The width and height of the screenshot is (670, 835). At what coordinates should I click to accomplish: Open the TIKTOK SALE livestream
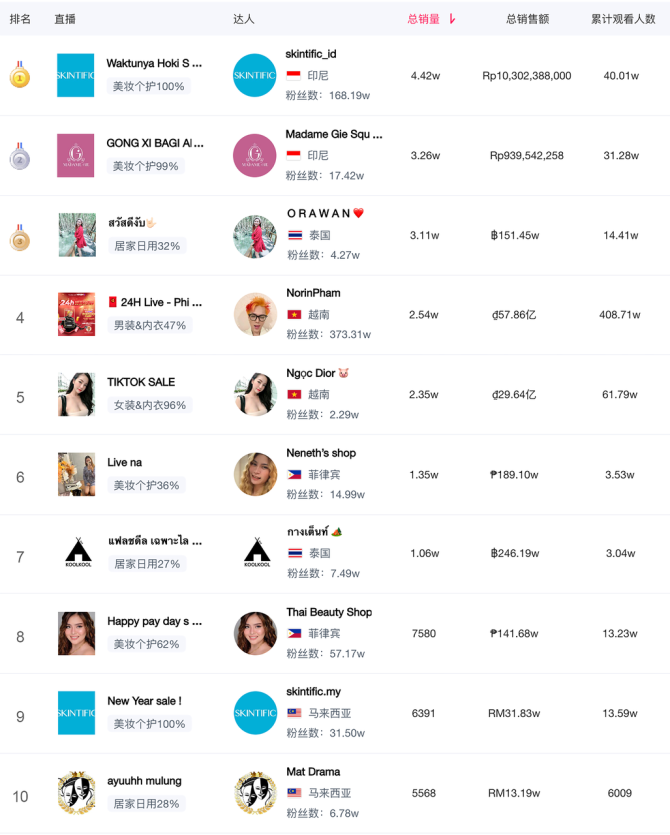(x=141, y=382)
